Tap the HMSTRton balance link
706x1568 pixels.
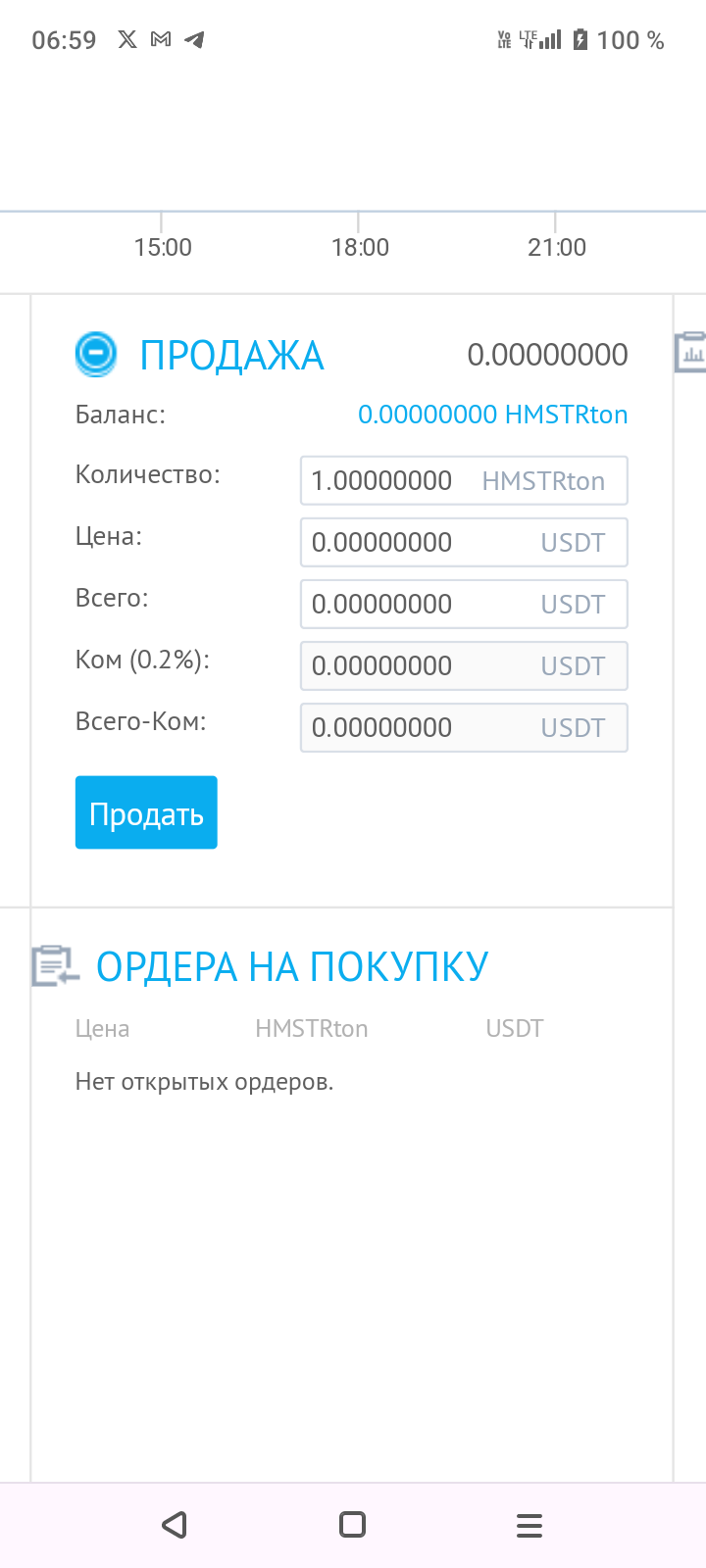coord(492,415)
